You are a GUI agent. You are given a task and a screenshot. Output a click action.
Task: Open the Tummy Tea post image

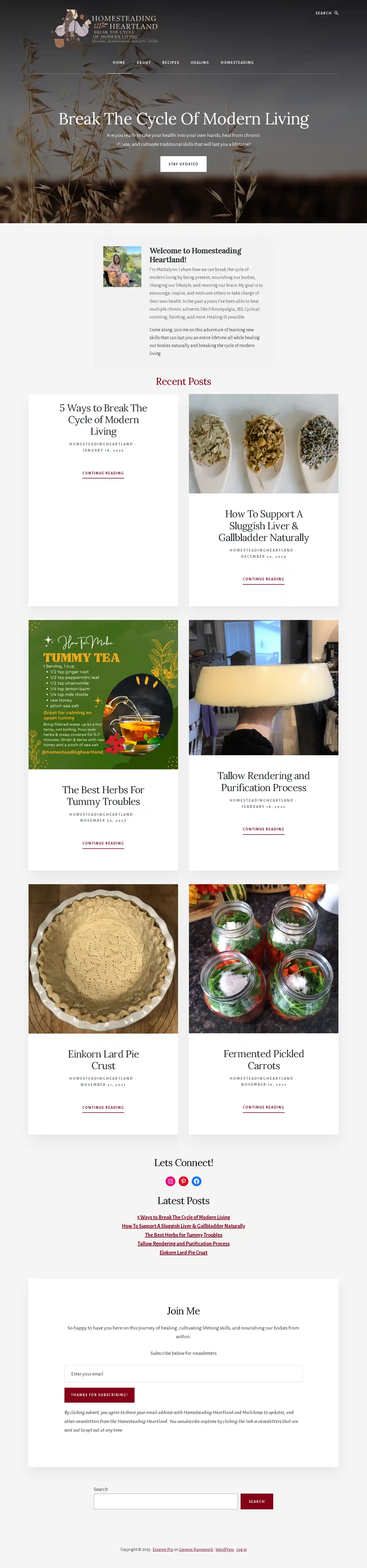103,695
